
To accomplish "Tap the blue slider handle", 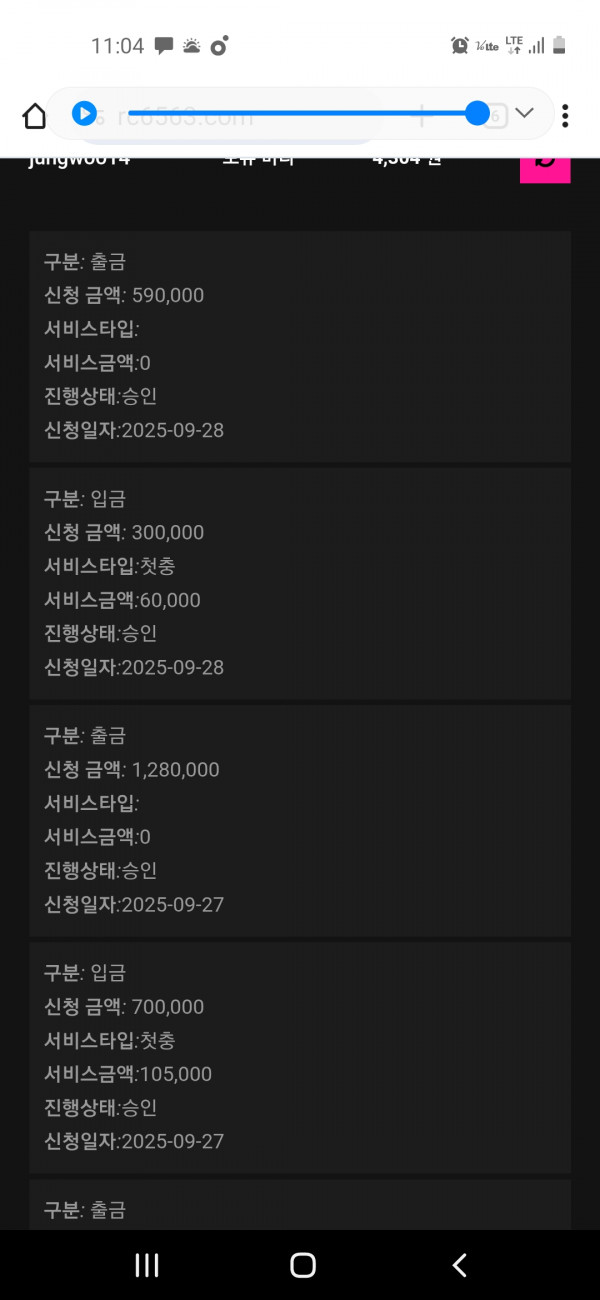I will [477, 113].
